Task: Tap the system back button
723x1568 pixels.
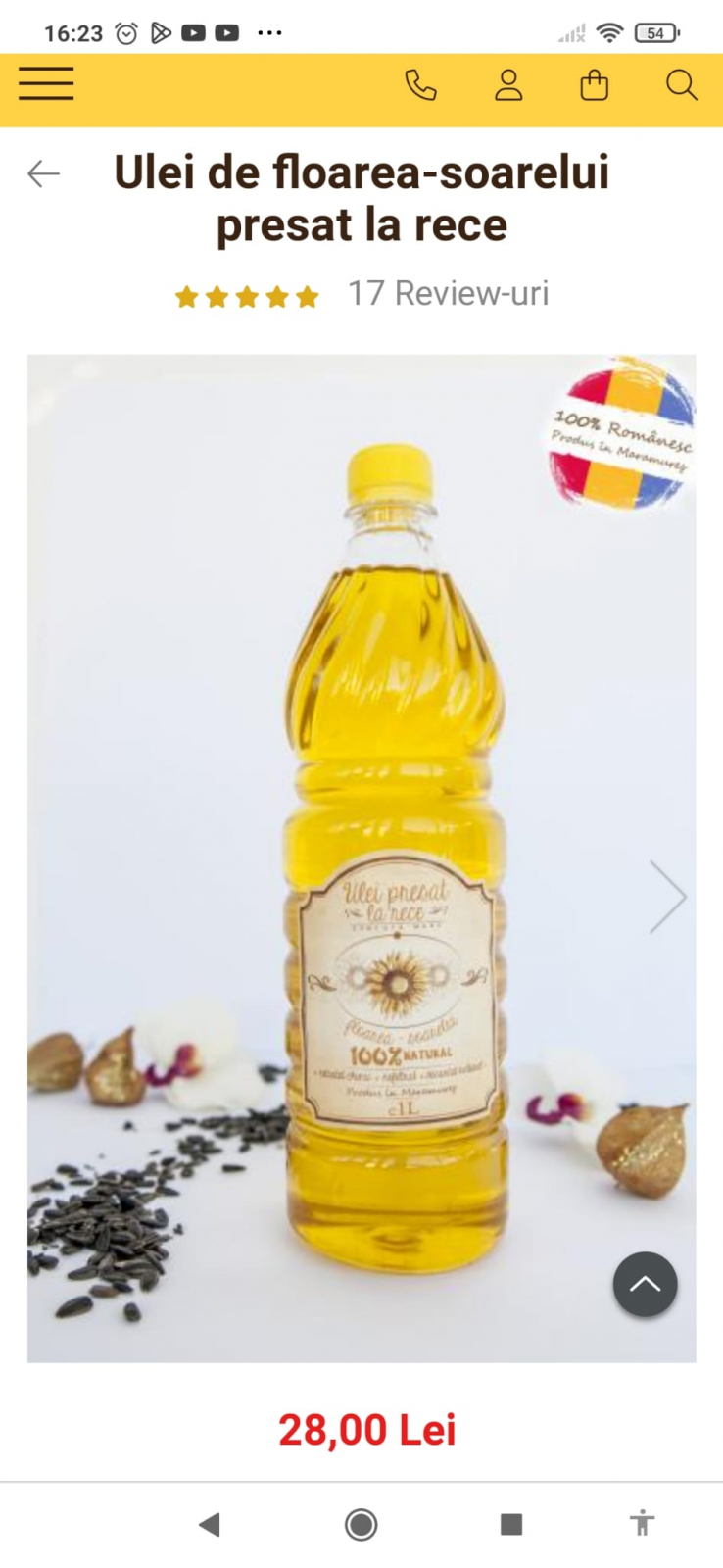Action: (209, 1524)
